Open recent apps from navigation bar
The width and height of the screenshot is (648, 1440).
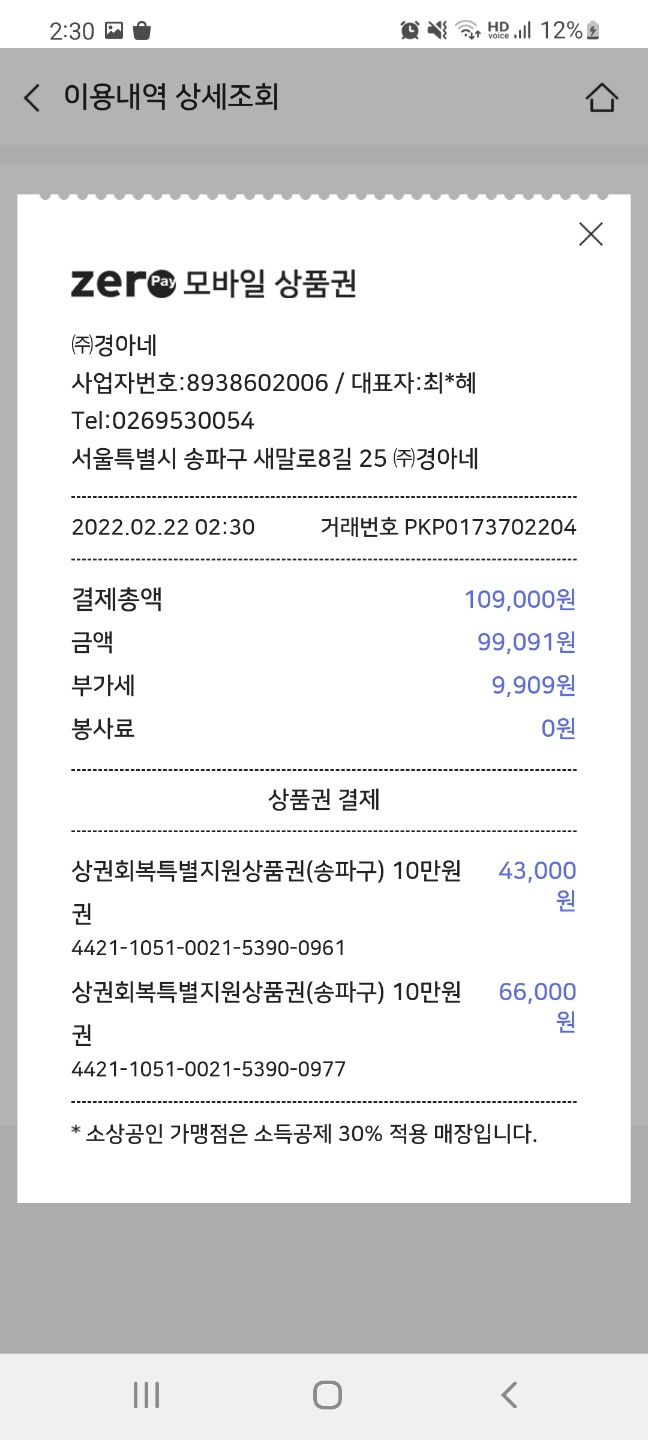tap(146, 1395)
